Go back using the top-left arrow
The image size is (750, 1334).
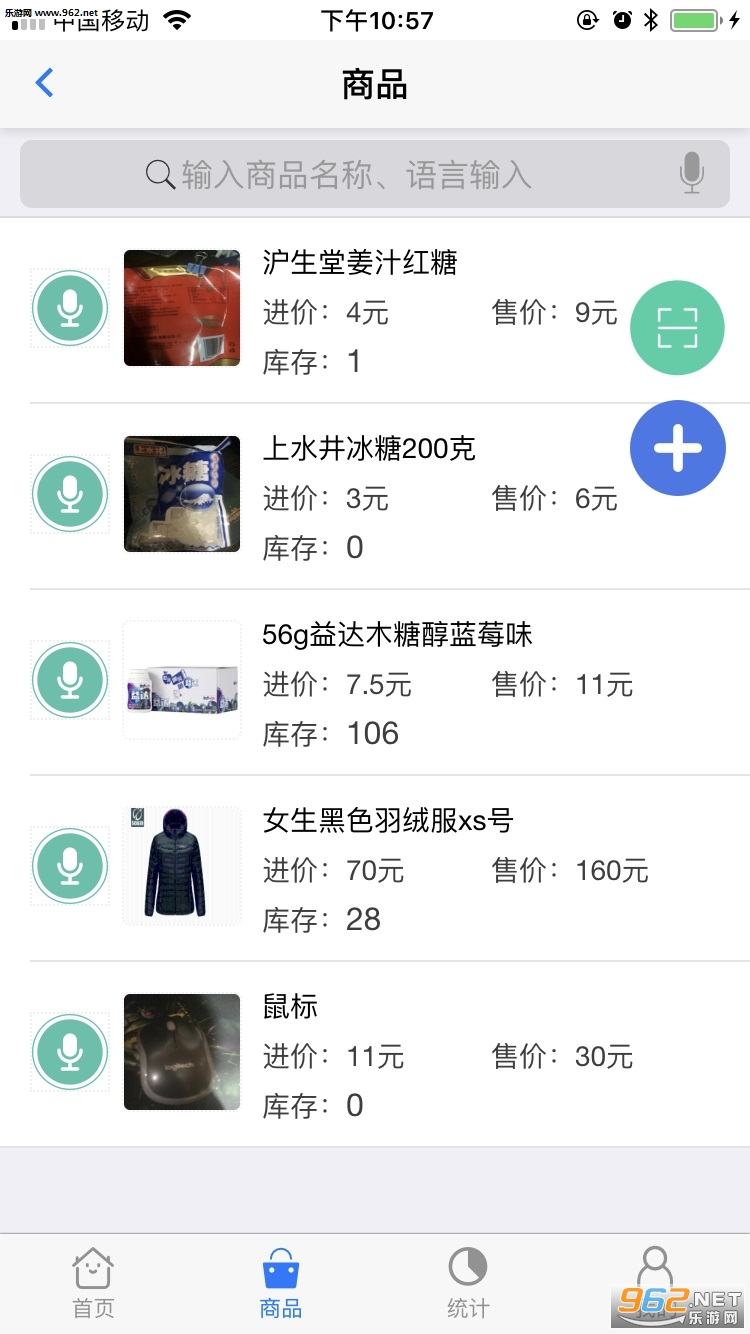pos(44,83)
